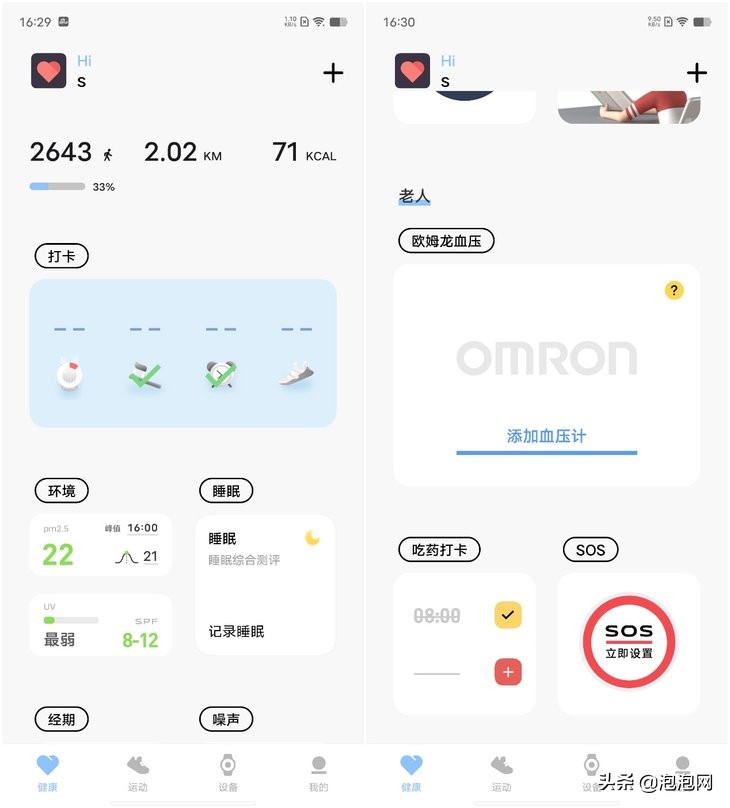
Task: Tap the red plus button on medication card
Action: pos(506,672)
